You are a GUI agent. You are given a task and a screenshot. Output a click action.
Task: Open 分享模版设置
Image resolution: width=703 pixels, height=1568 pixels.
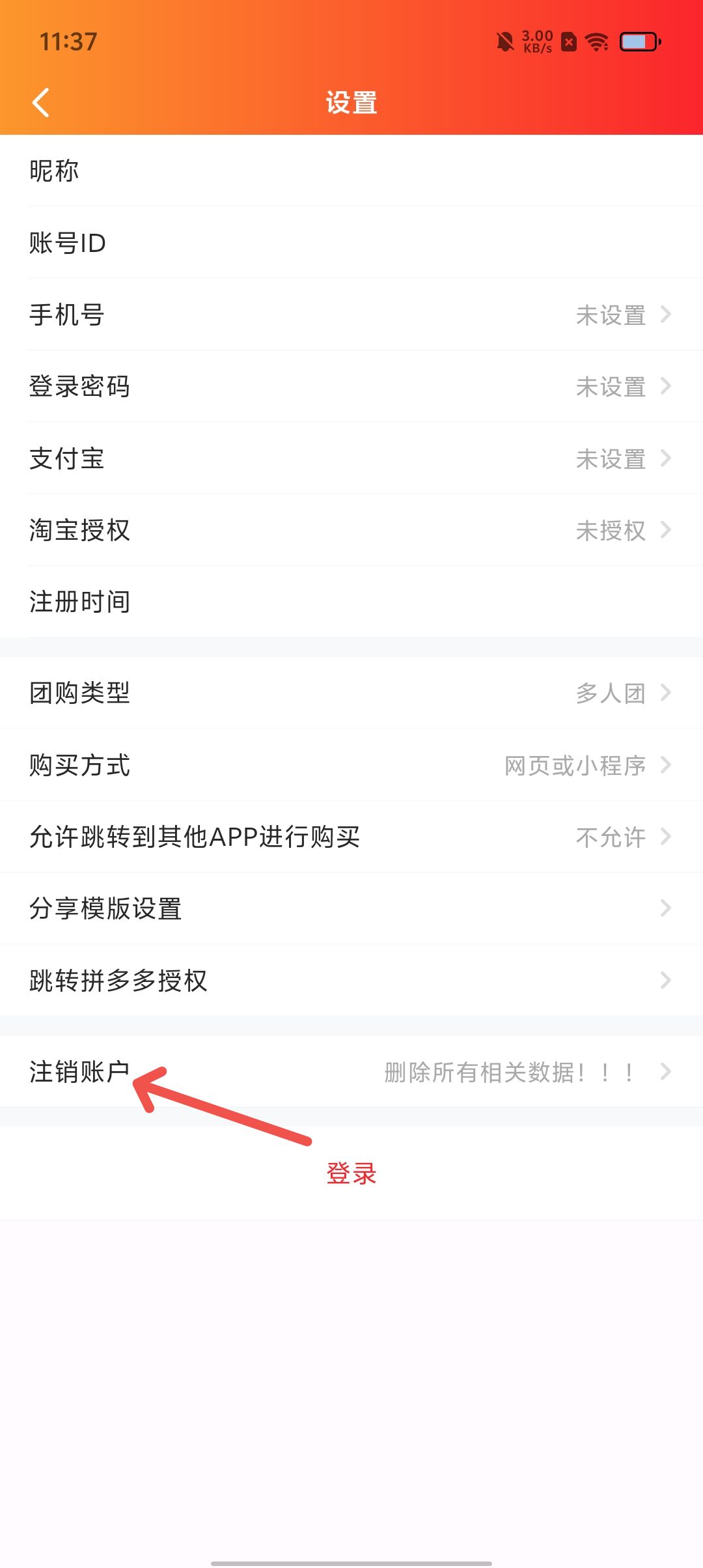[x=351, y=908]
